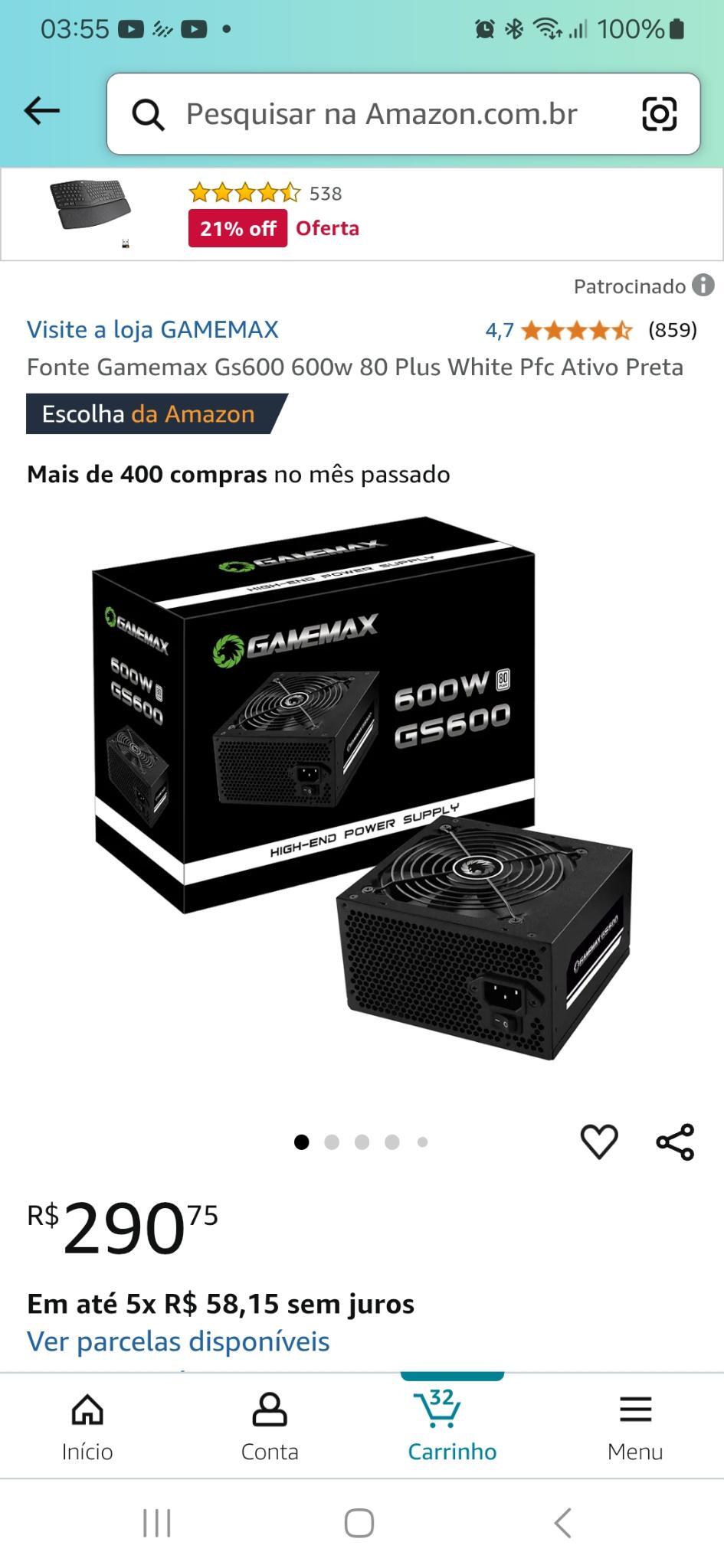The width and height of the screenshot is (724, 1568).
Task: Switch to the Início tab
Action: 87,1426
